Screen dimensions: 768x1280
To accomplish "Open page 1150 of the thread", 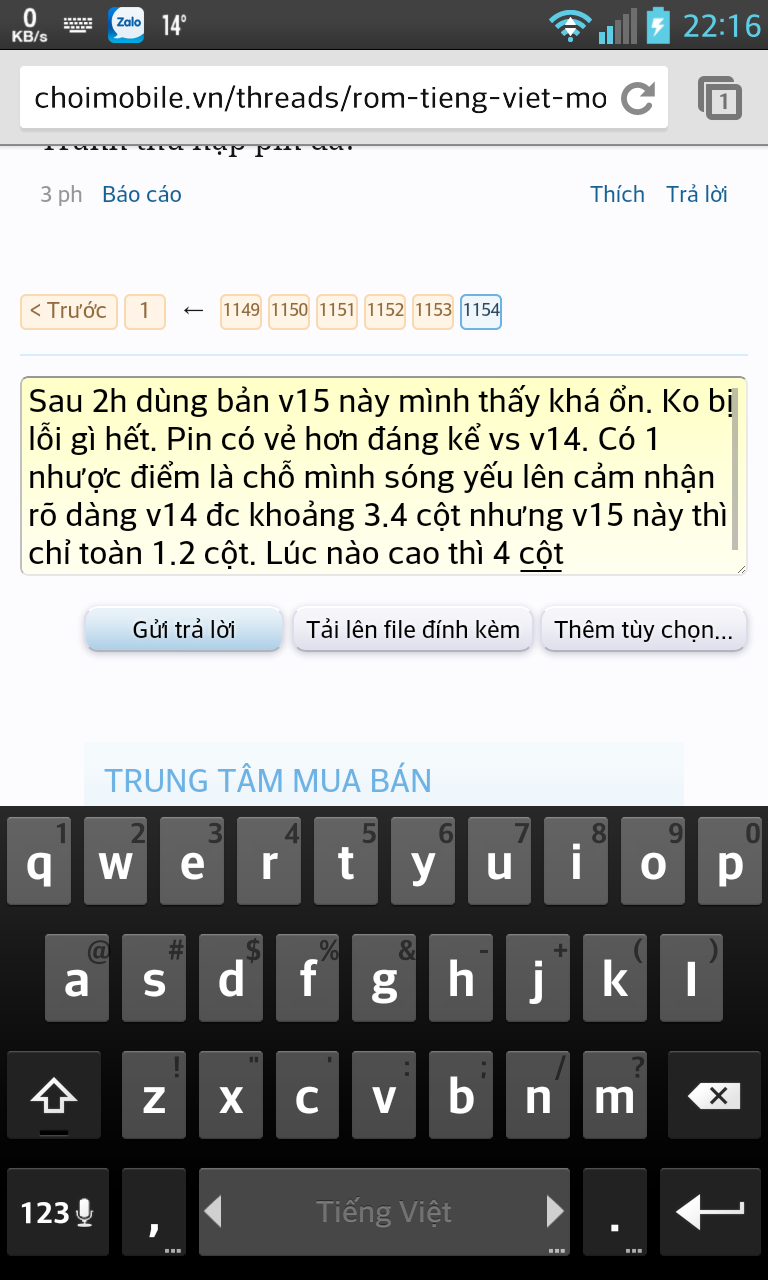I will click(289, 311).
